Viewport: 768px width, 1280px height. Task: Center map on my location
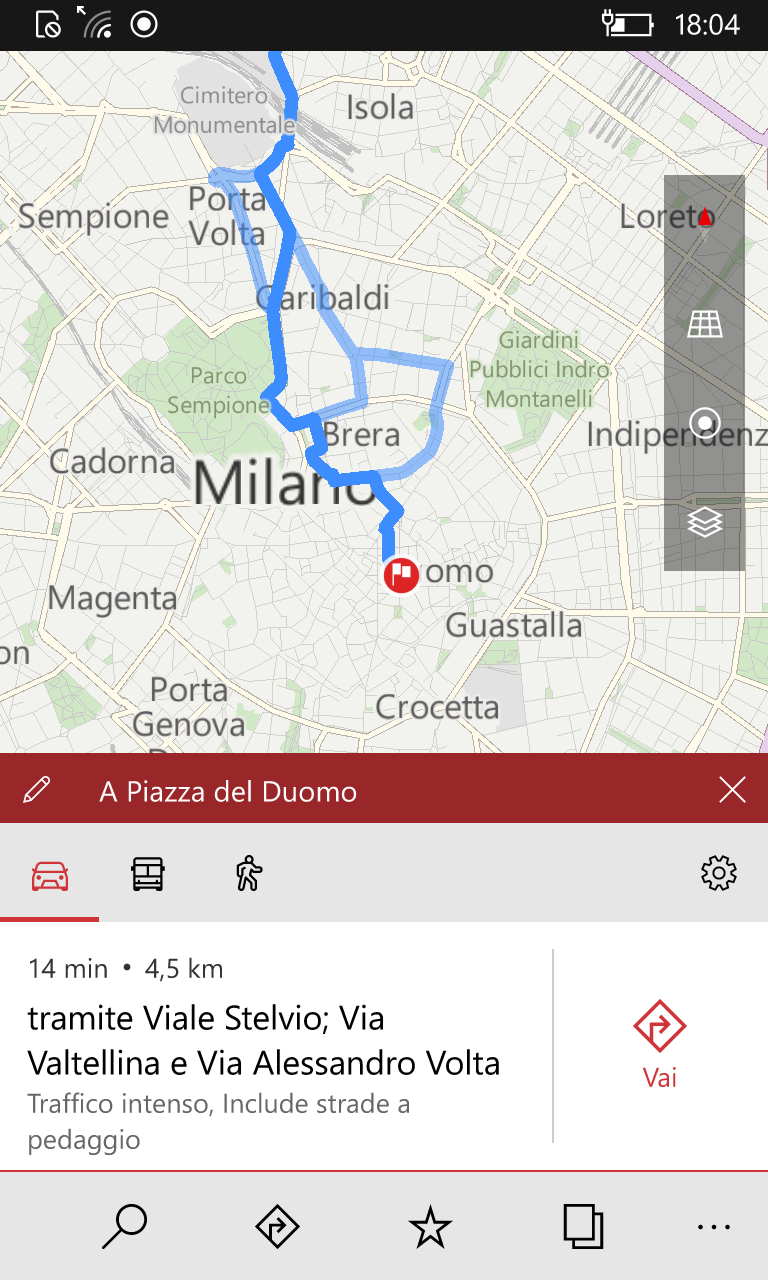click(x=705, y=422)
